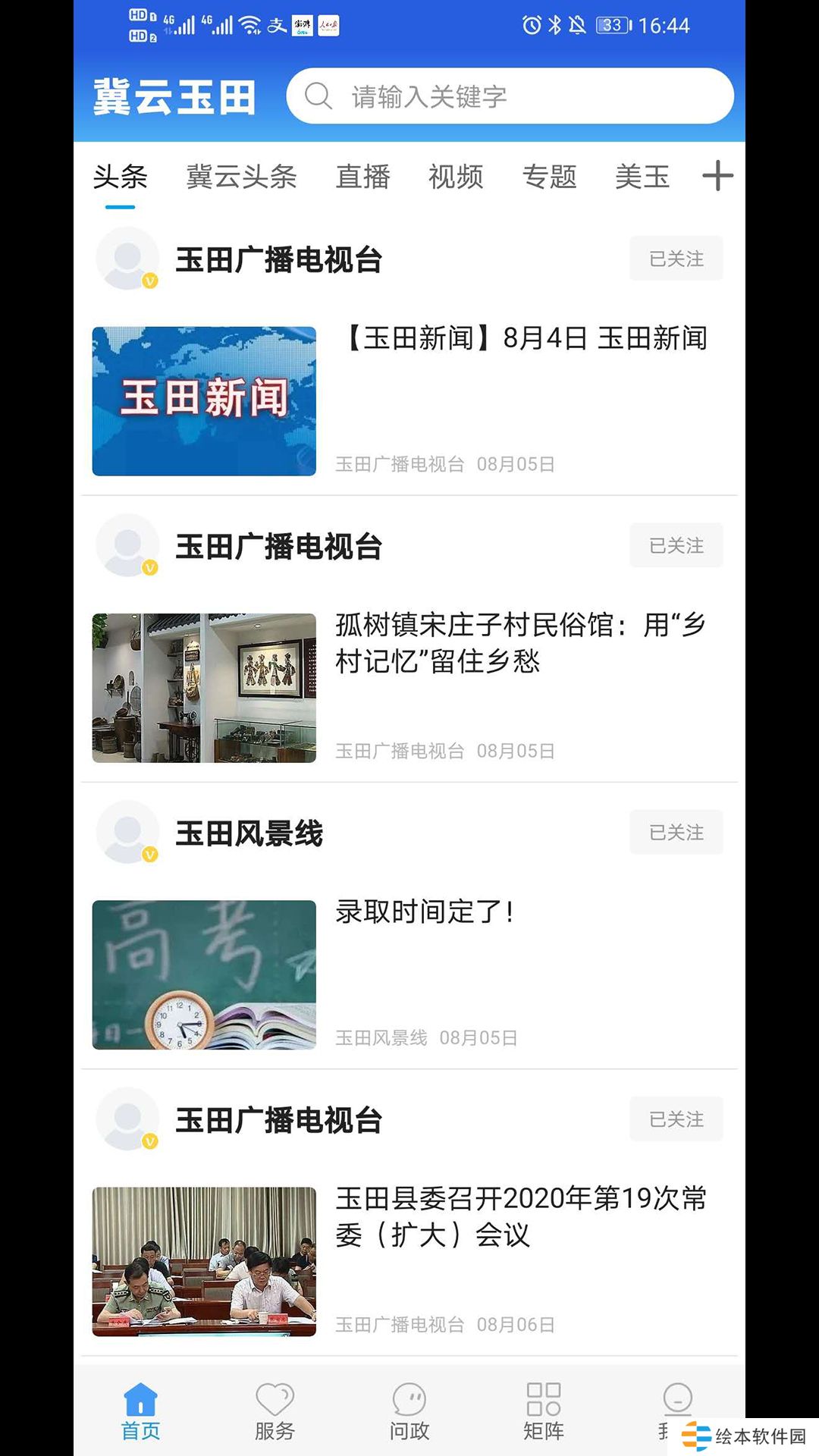
Task: Tap the 玉田广播电视台 avatar image
Action: pyautogui.click(x=127, y=258)
